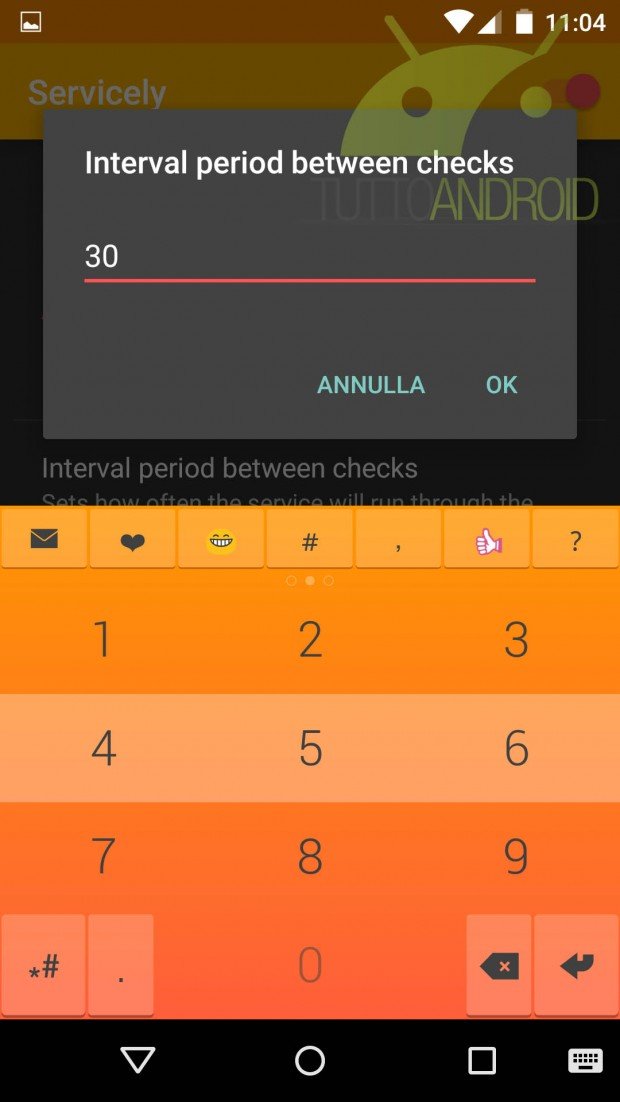The width and height of the screenshot is (620, 1102).
Task: Tap the hash symbol key
Action: tap(309, 539)
